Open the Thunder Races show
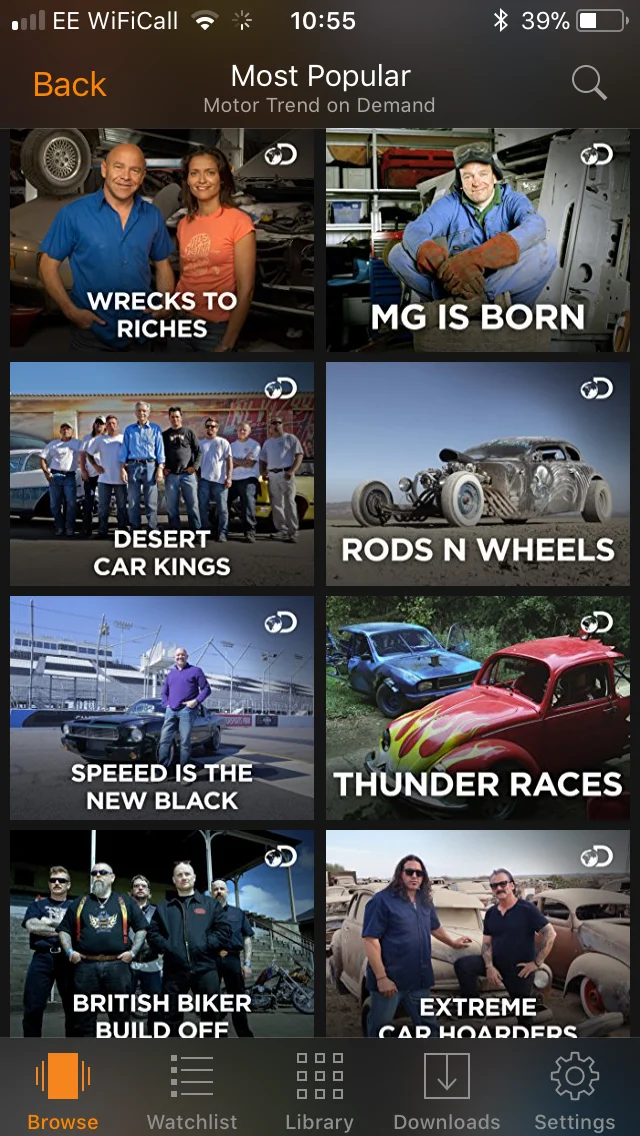This screenshot has height=1136, width=640. tap(478, 708)
